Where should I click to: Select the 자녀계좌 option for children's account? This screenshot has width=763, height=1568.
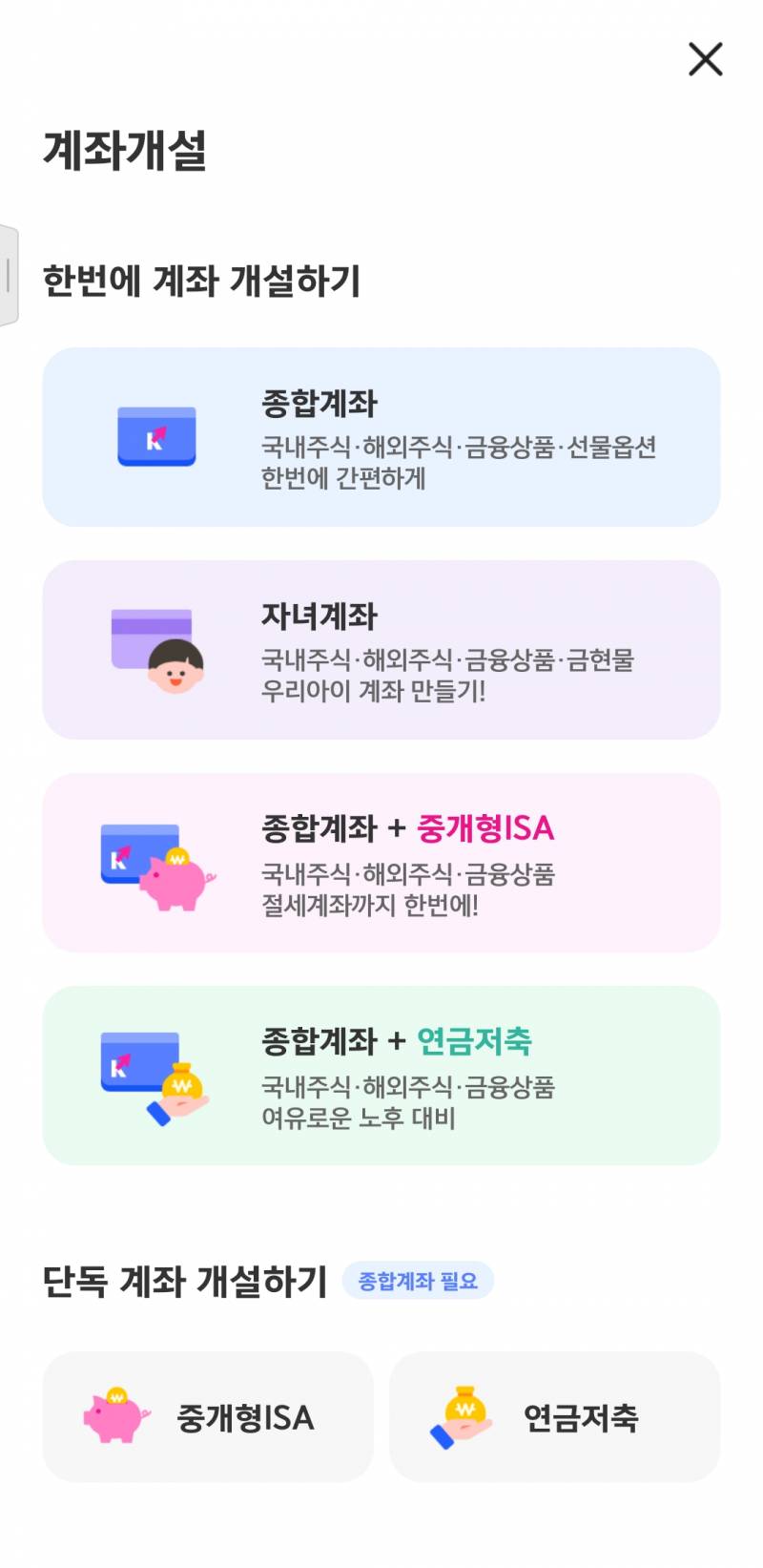[x=381, y=650]
